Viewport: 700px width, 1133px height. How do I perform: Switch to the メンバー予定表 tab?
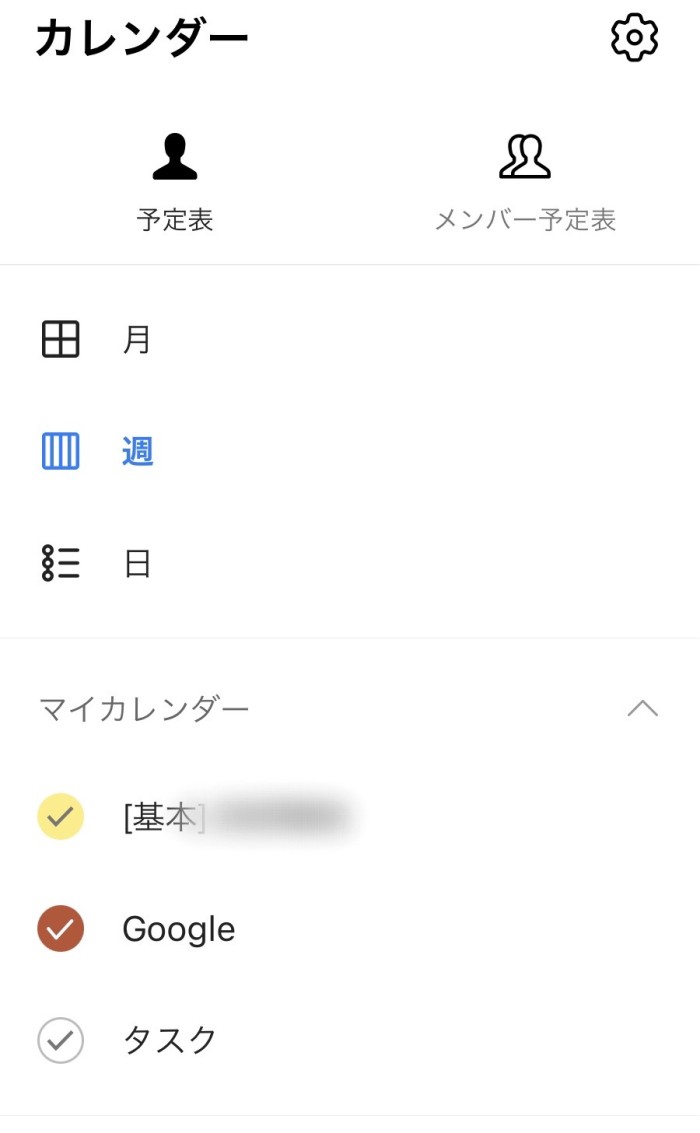(x=525, y=183)
